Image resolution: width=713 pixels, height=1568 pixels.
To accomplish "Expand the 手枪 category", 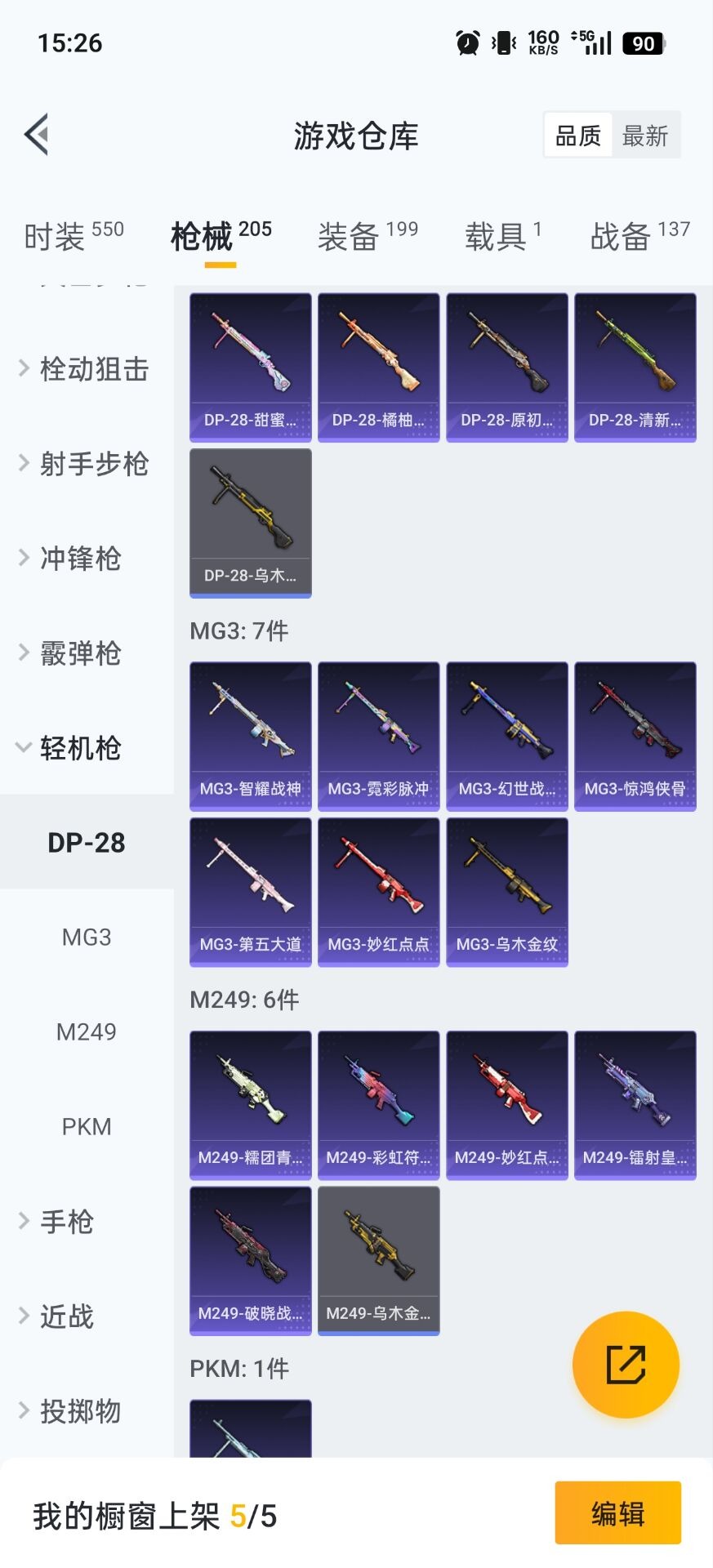I will pos(65,1222).
